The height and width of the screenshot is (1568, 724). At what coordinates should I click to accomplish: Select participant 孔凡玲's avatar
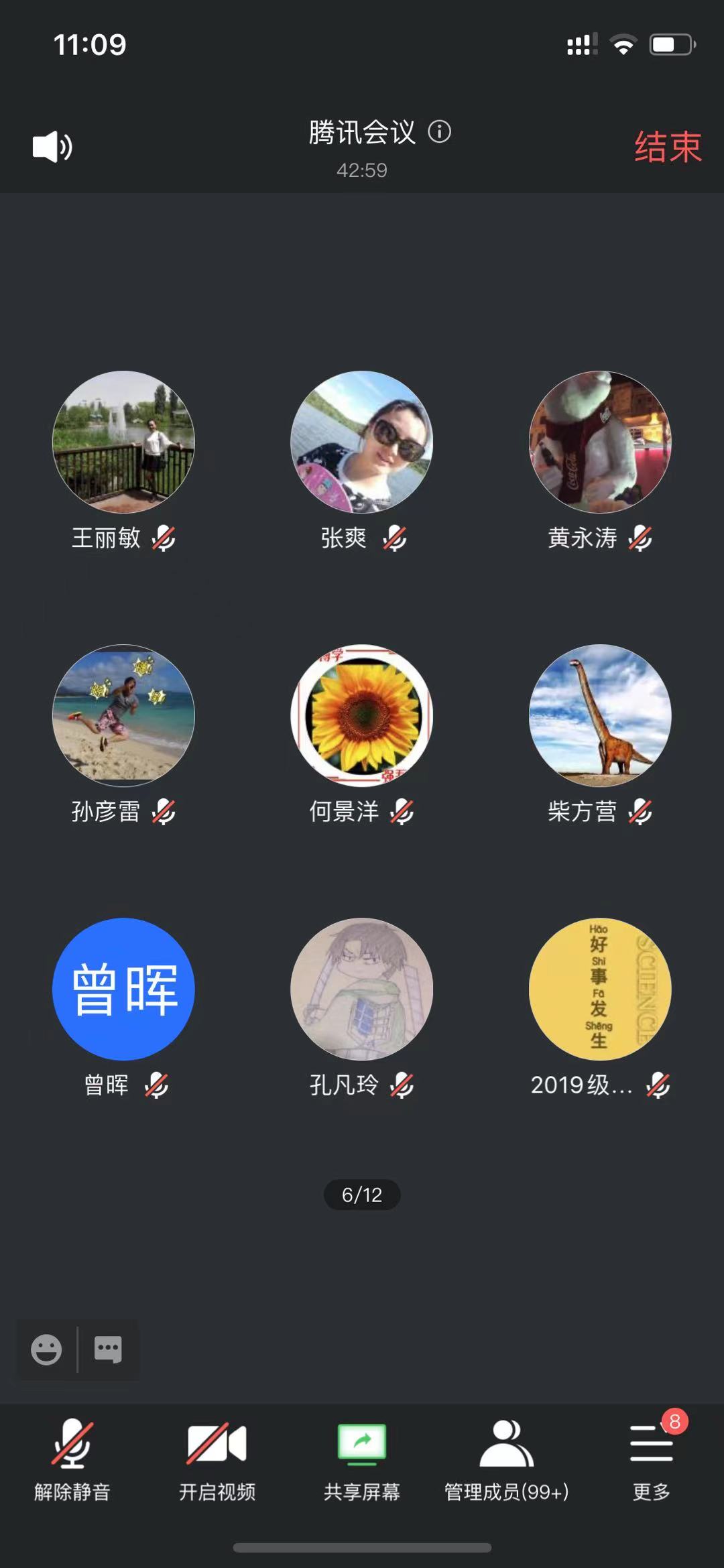point(362,989)
